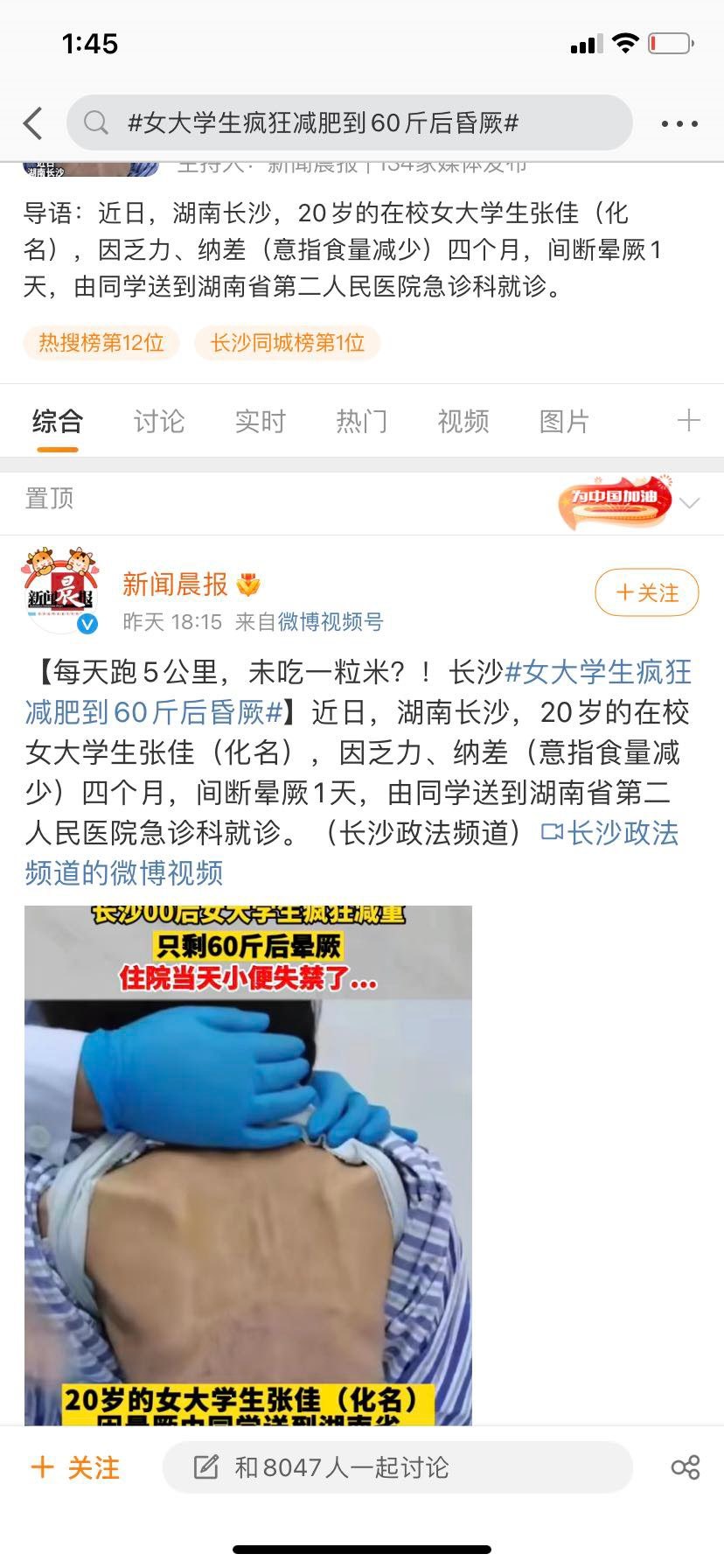Join the discussion with 8047 people
This screenshot has width=724, height=1568.
coord(397,1467)
